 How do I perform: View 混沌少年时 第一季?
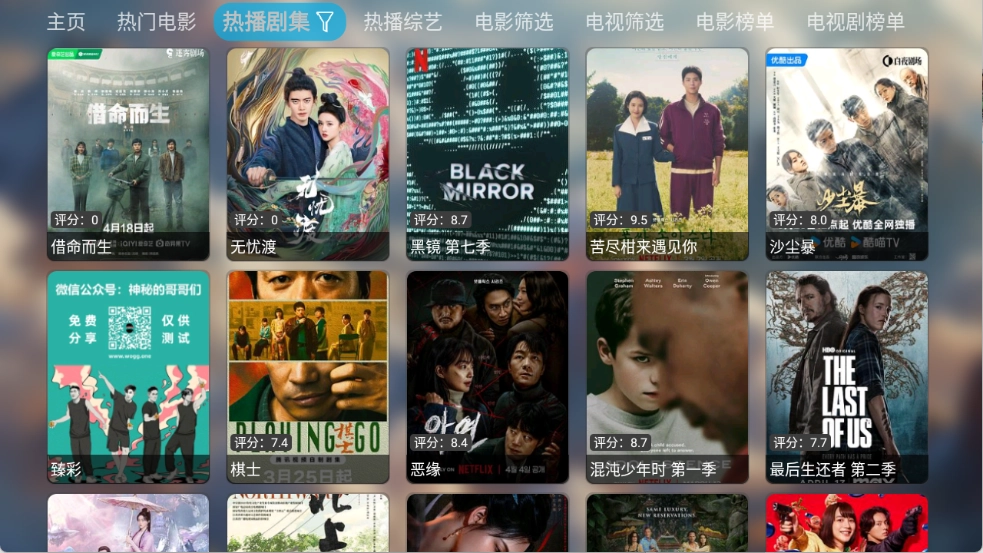click(667, 377)
